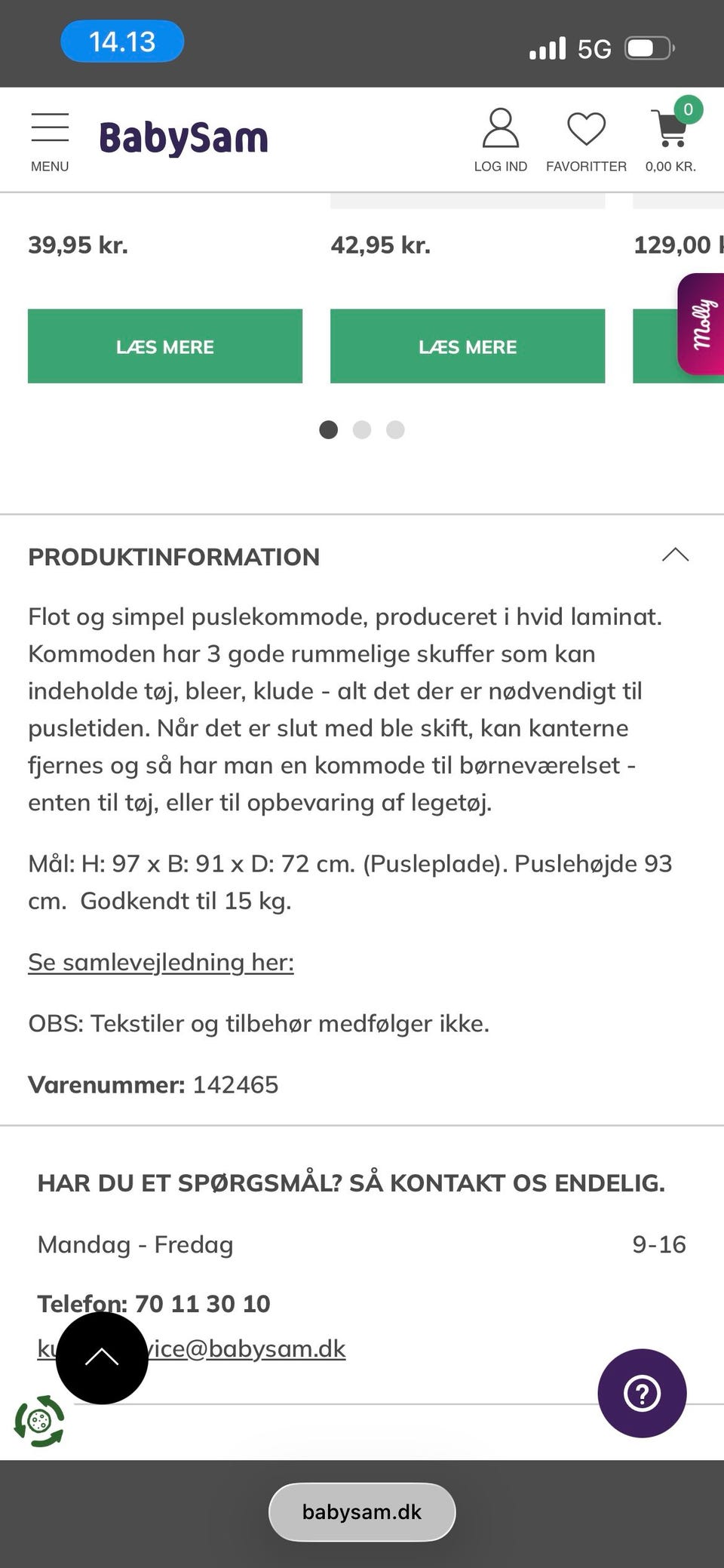Select the second carousel dot
The image size is (724, 1568).
pos(362,429)
